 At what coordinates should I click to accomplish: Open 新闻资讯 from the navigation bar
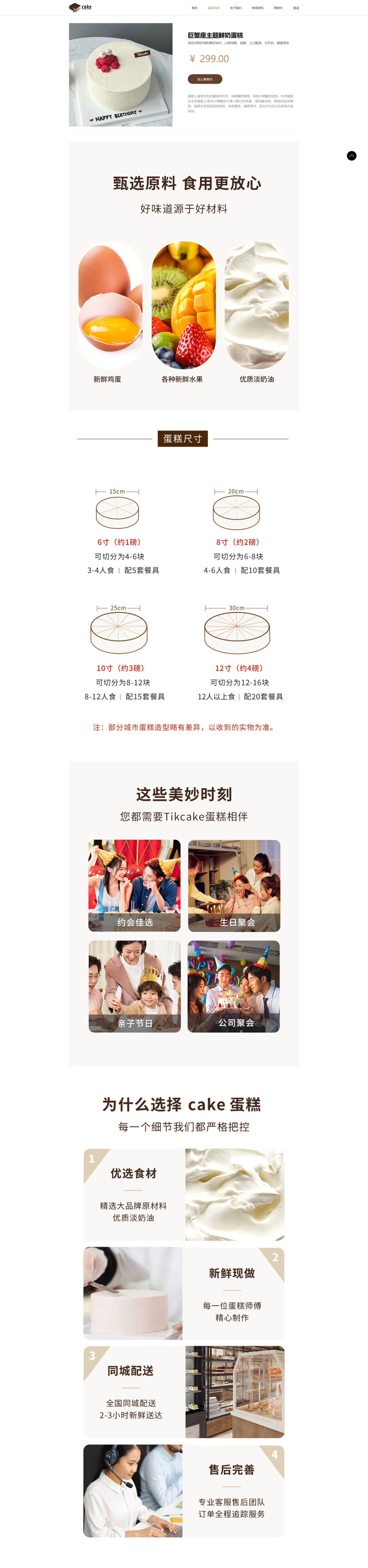[258, 8]
